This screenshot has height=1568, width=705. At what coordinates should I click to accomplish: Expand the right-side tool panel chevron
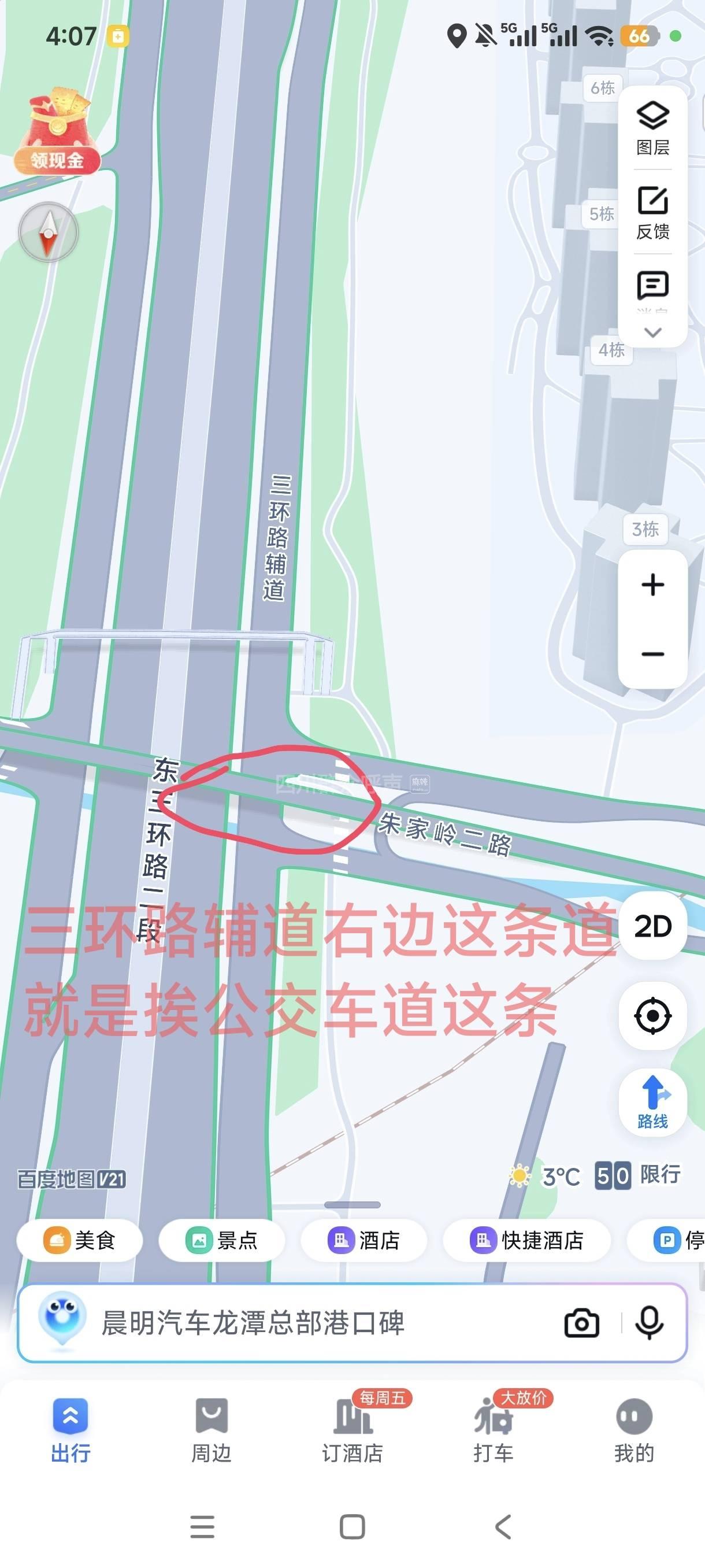pyautogui.click(x=652, y=332)
